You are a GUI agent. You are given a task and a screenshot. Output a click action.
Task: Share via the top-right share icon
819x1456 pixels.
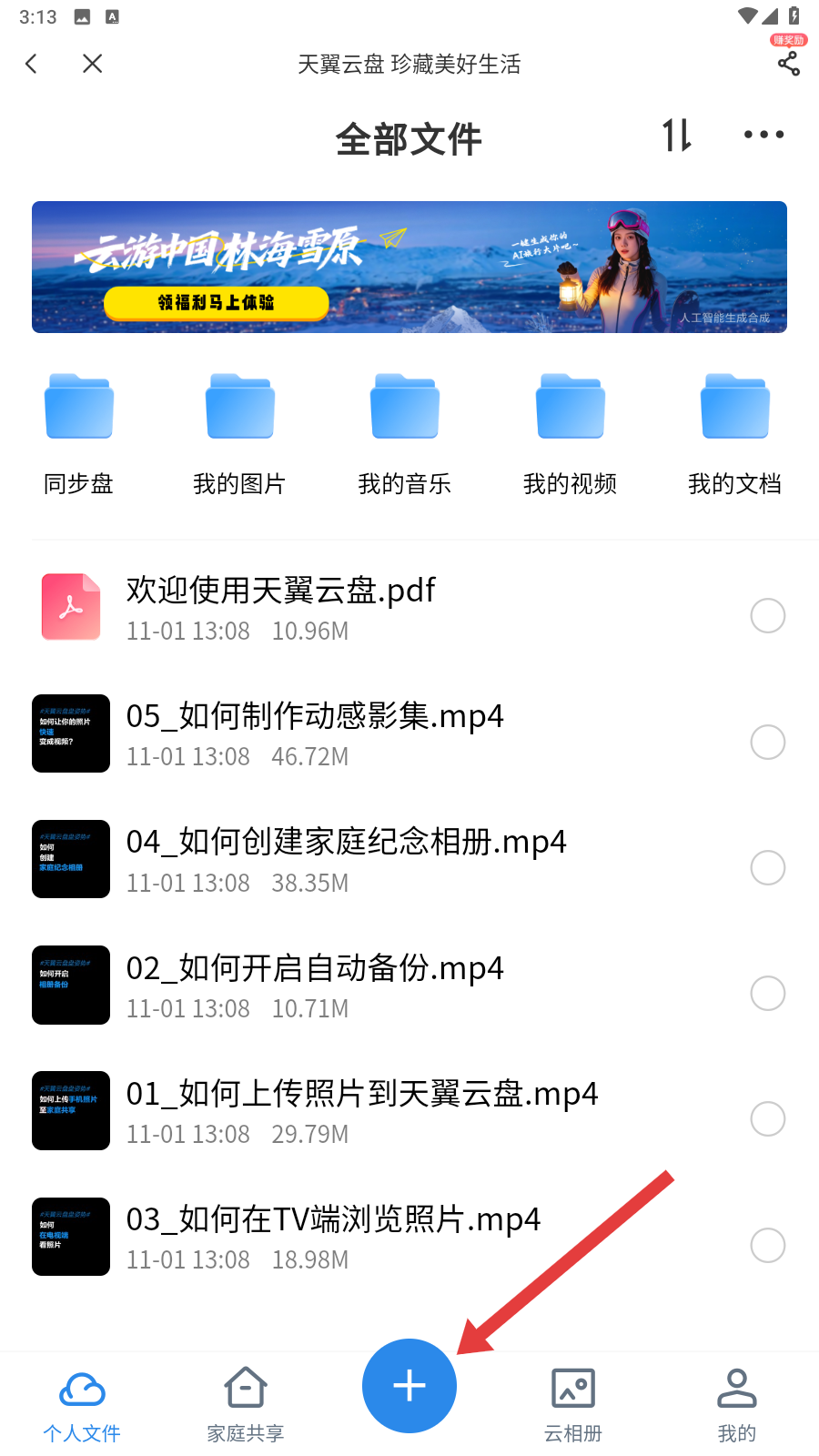point(788,63)
